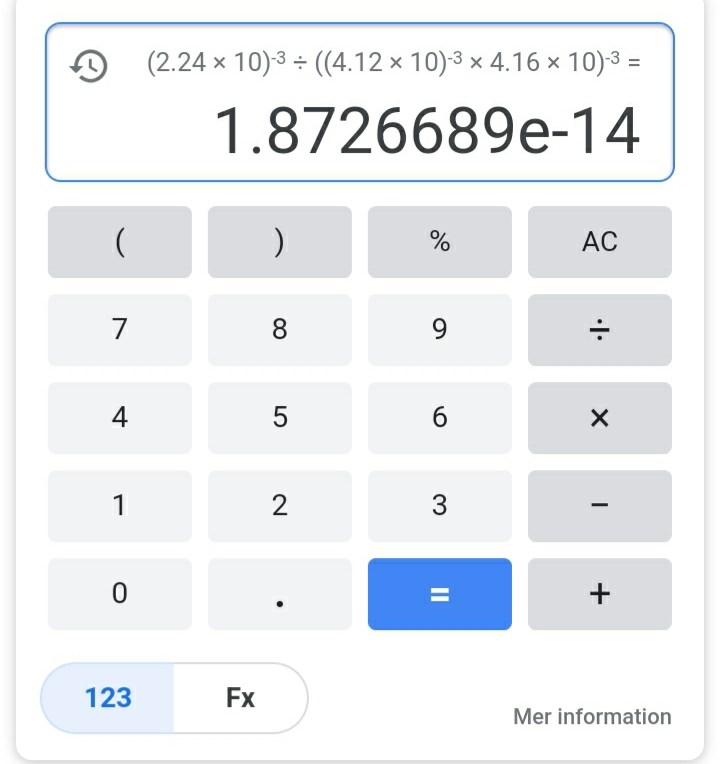
Task: Enter the digit 7
Action: (x=120, y=330)
